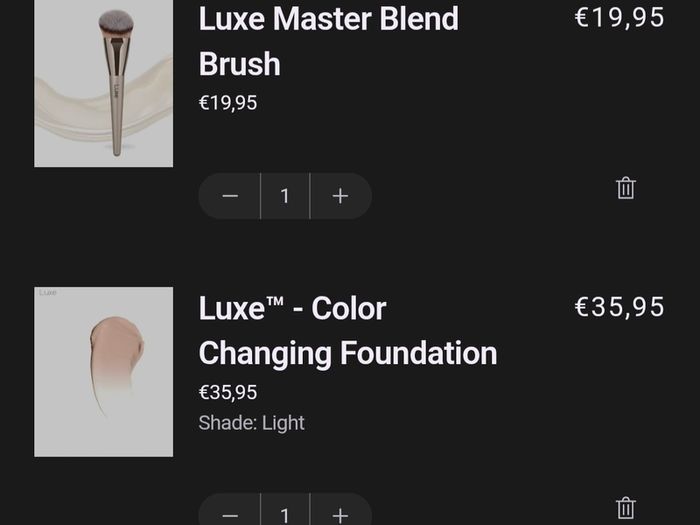The width and height of the screenshot is (700, 525).
Task: Increase quantity of Color Changing Foundation
Action: pyautogui.click(x=341, y=512)
